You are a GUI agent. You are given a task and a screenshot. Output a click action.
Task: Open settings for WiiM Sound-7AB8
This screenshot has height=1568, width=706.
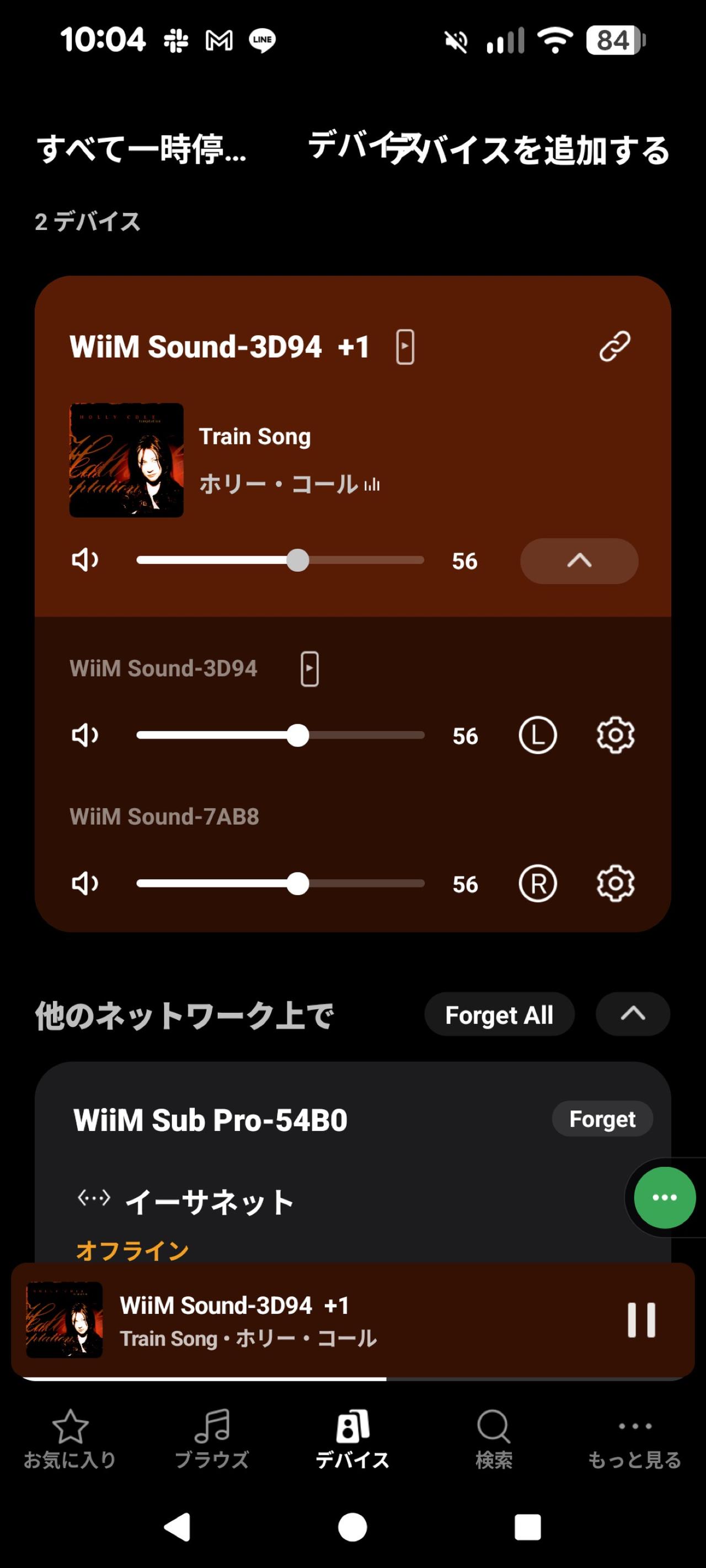(x=617, y=884)
